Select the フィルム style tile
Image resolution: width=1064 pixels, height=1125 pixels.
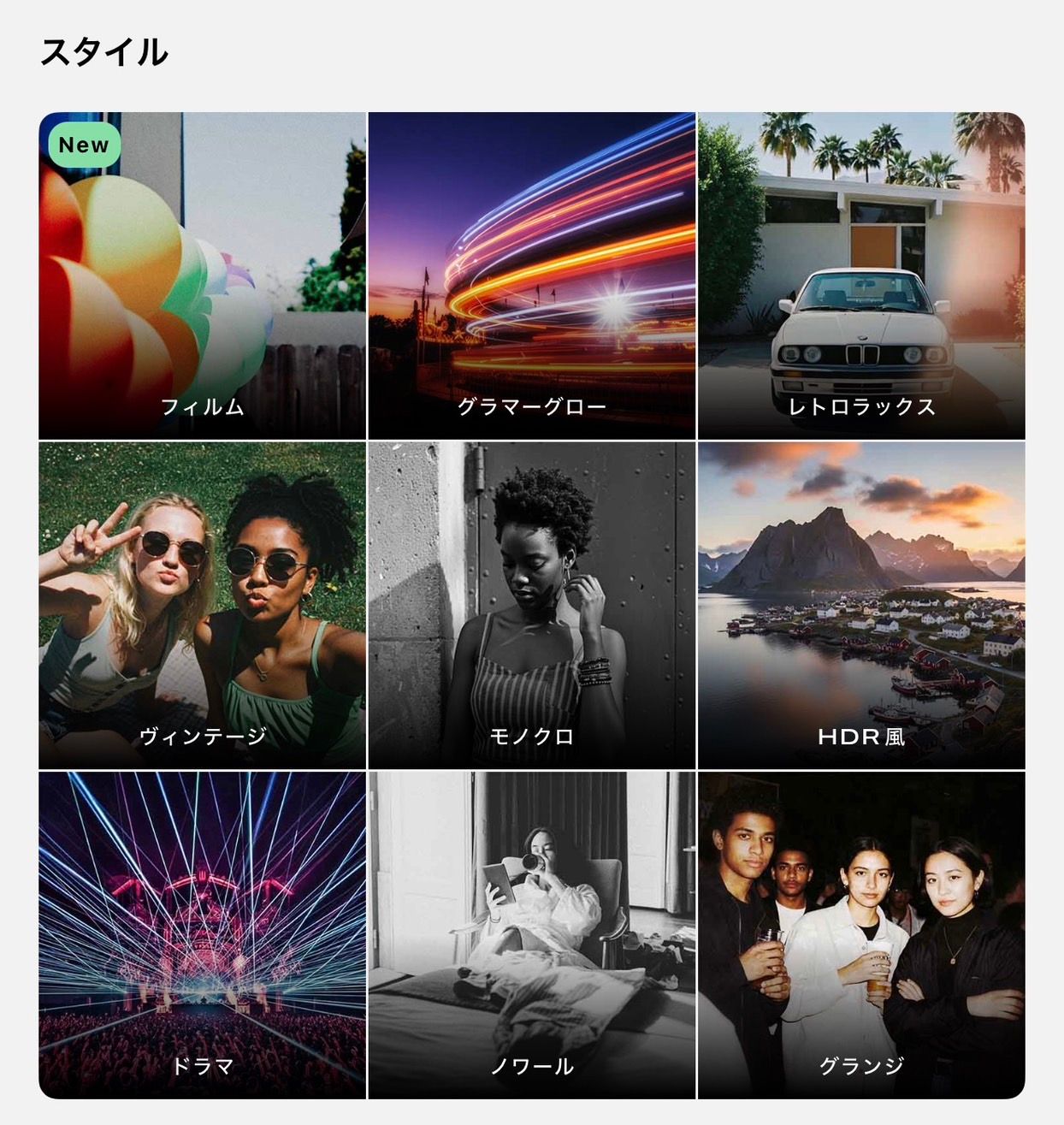203,275
